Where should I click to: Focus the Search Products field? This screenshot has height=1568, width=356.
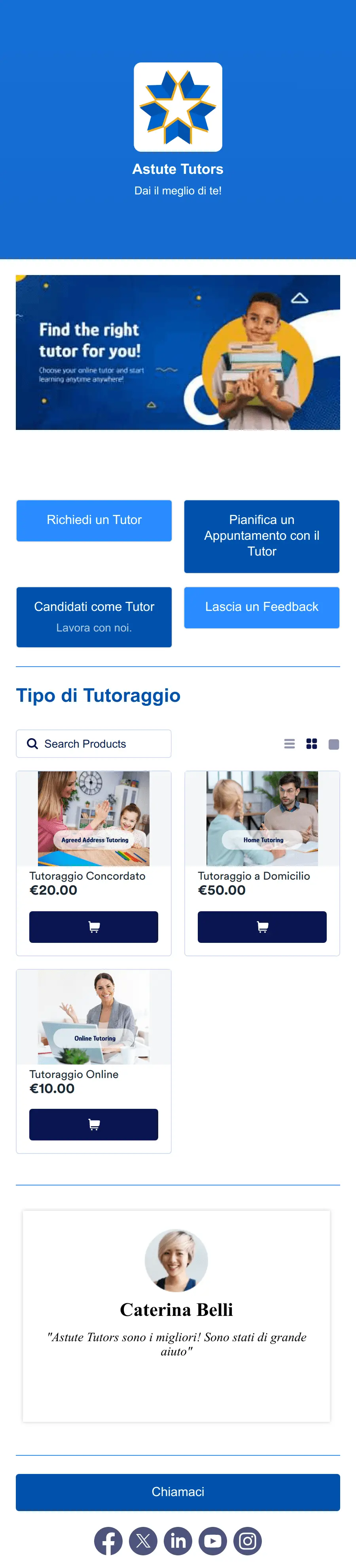(93, 743)
